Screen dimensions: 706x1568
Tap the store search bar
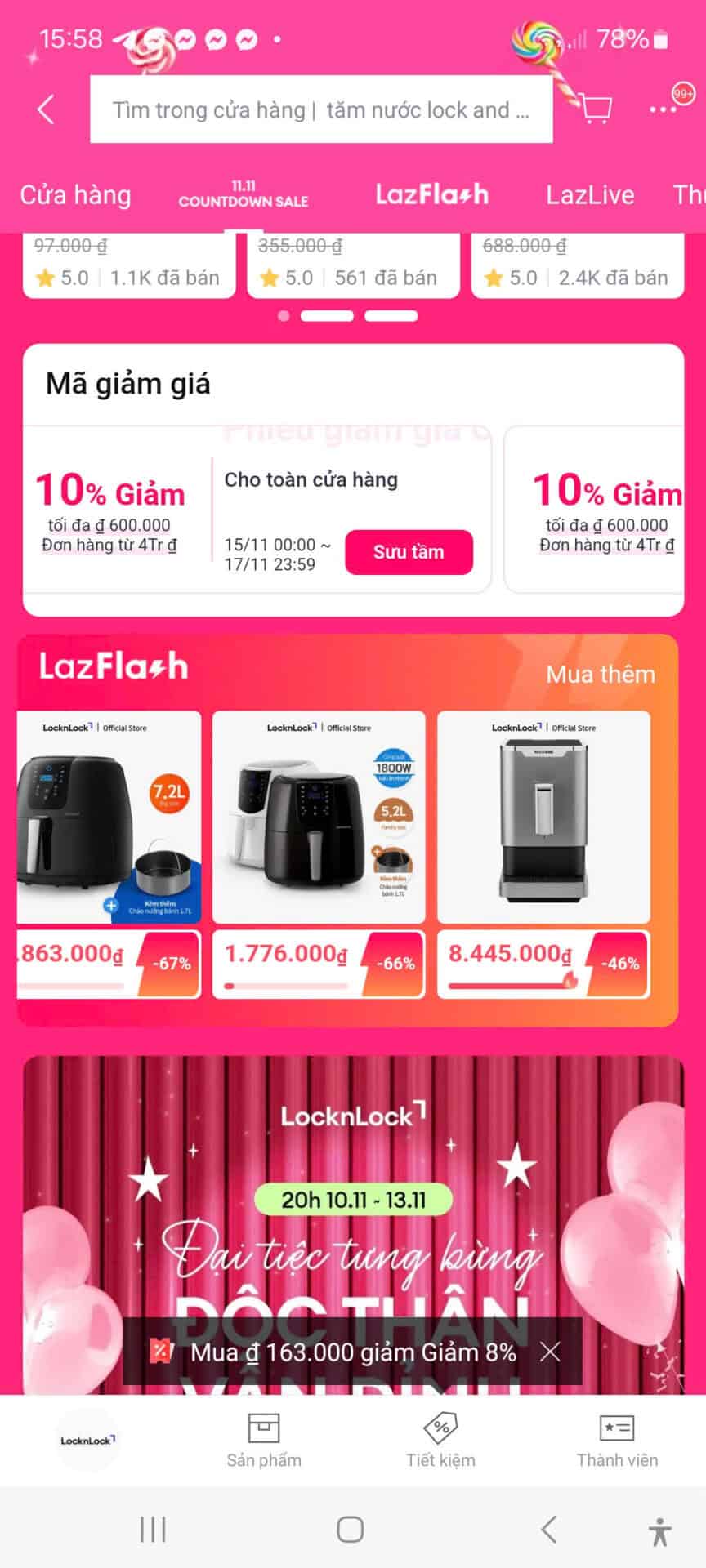pyautogui.click(x=321, y=109)
